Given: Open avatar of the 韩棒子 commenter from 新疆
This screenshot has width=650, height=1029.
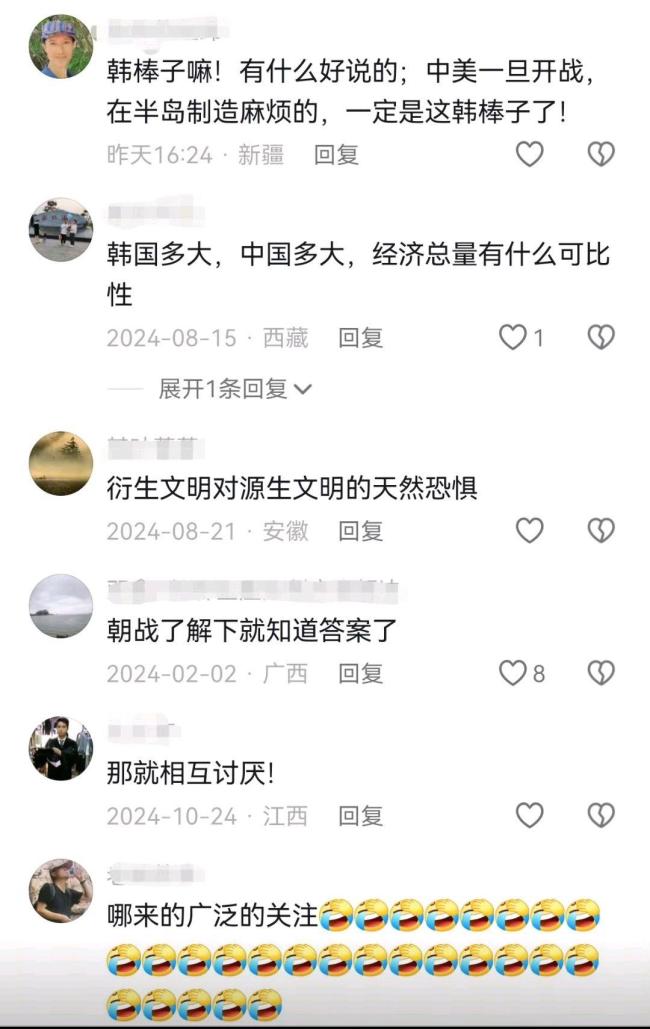Looking at the screenshot, I should [x=61, y=46].
